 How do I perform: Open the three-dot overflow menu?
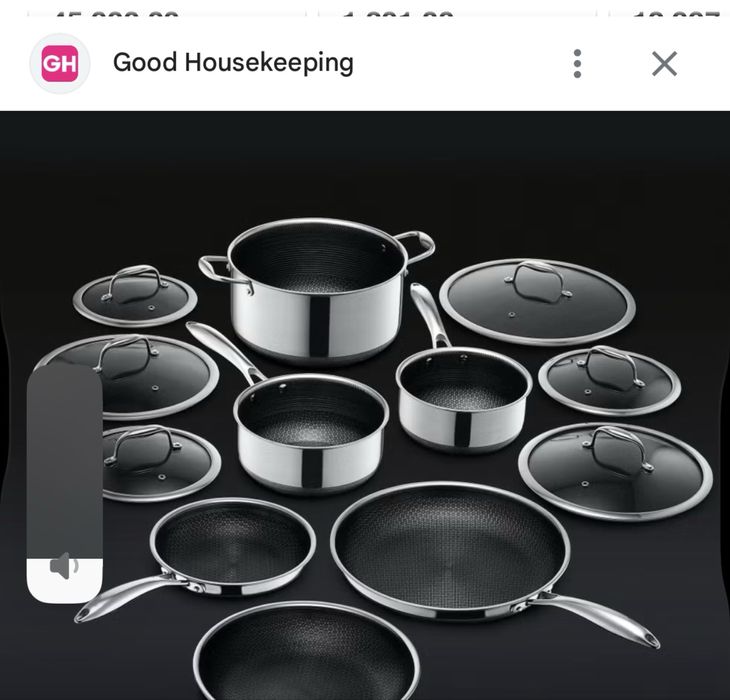pos(577,63)
